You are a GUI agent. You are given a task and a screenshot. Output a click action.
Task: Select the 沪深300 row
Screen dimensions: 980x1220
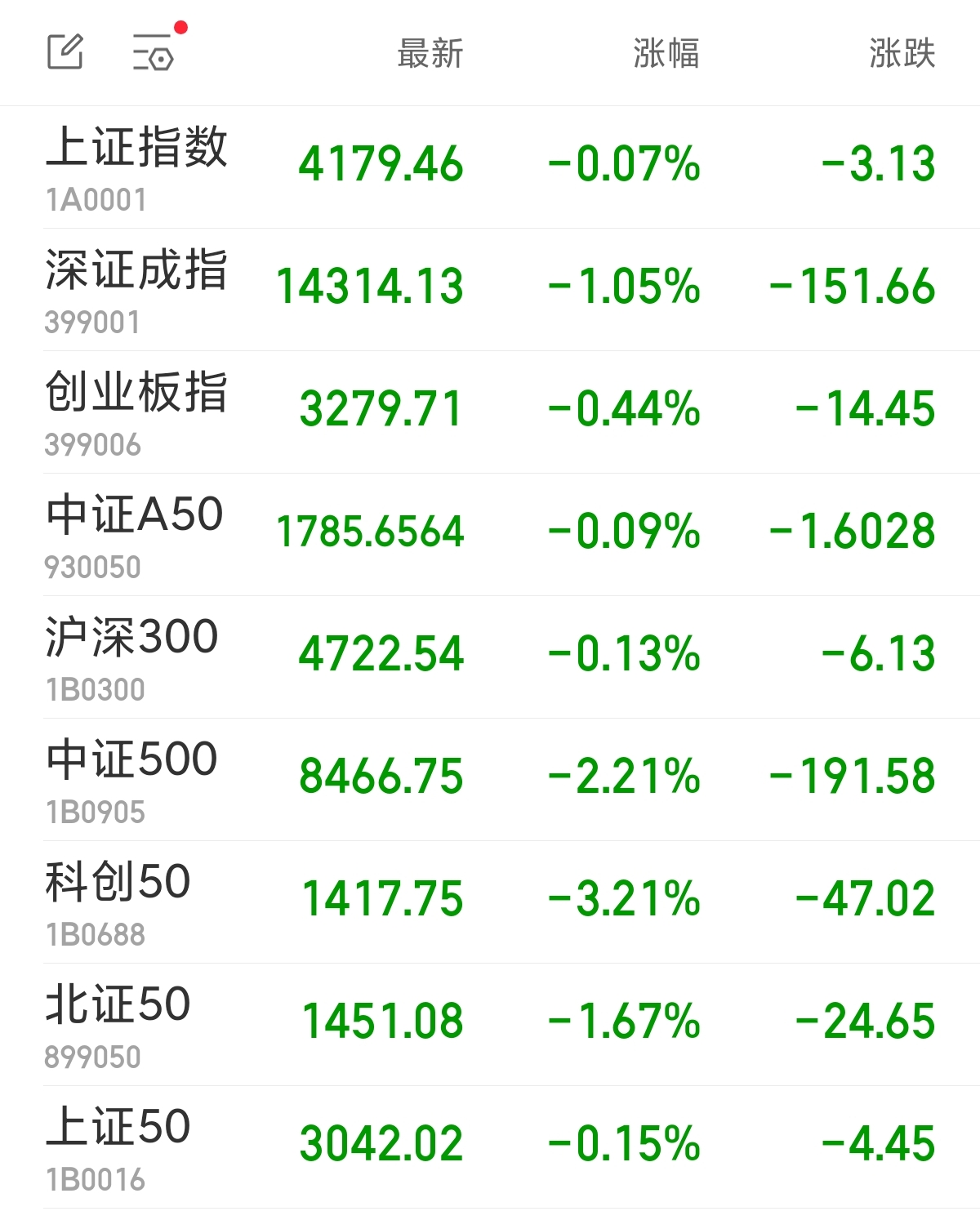pyautogui.click(x=132, y=657)
